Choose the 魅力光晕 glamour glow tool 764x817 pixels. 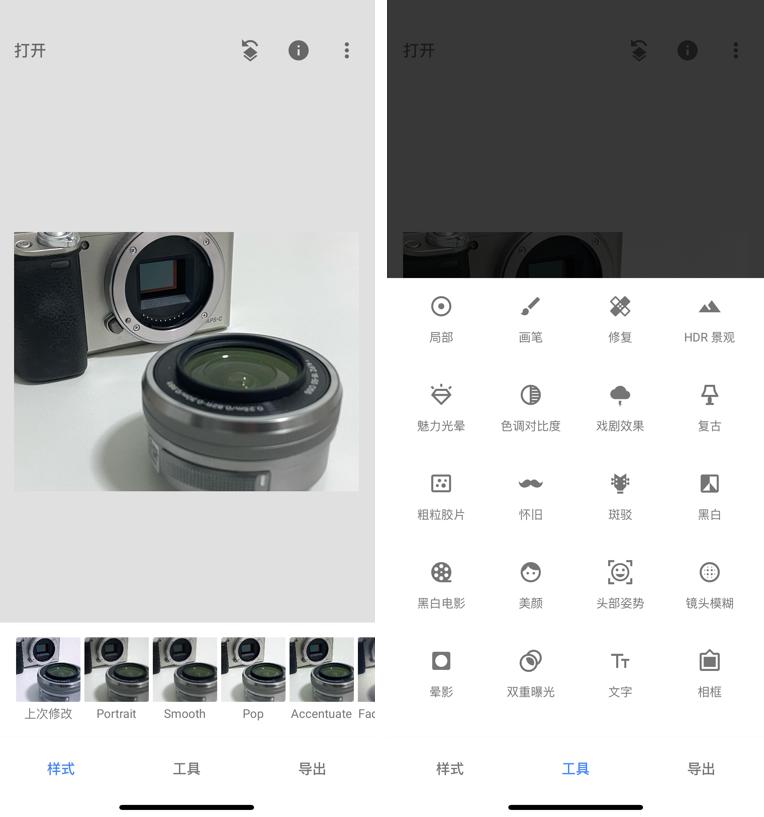pyautogui.click(x=441, y=407)
